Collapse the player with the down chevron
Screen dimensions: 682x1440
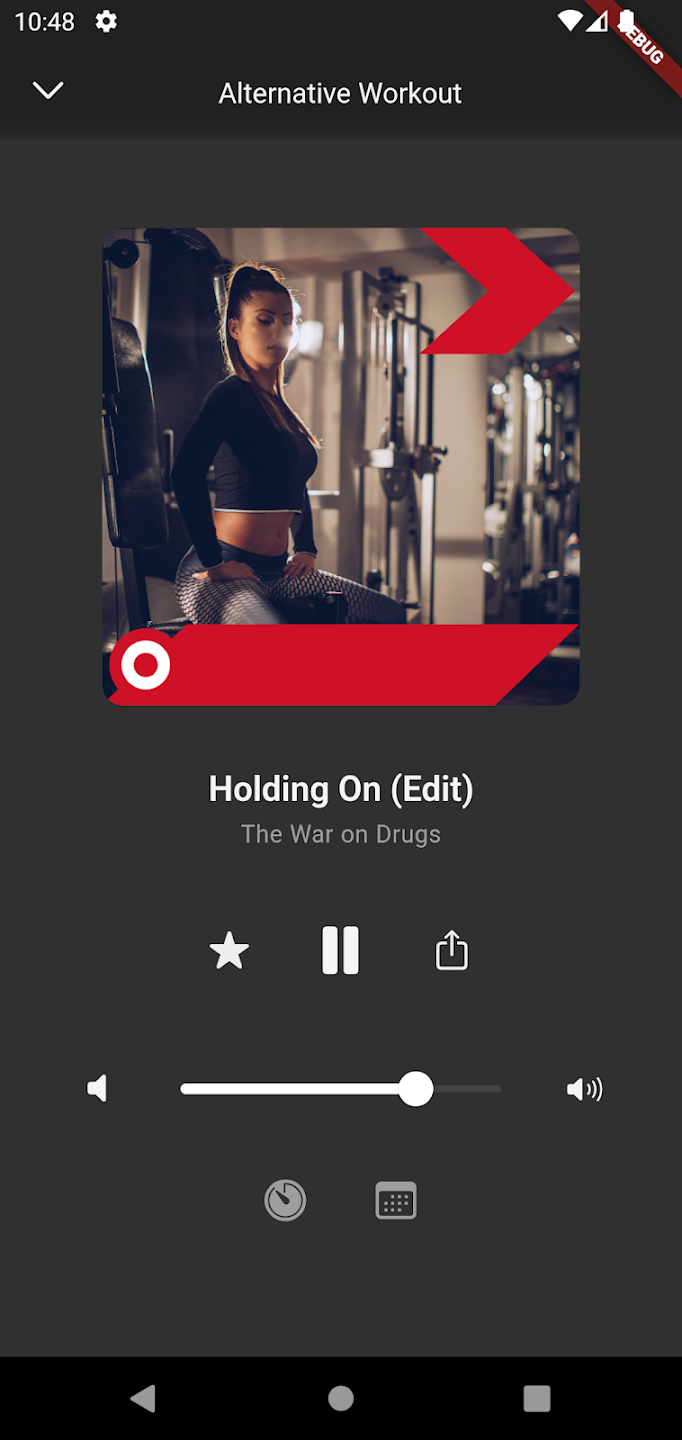click(x=48, y=91)
